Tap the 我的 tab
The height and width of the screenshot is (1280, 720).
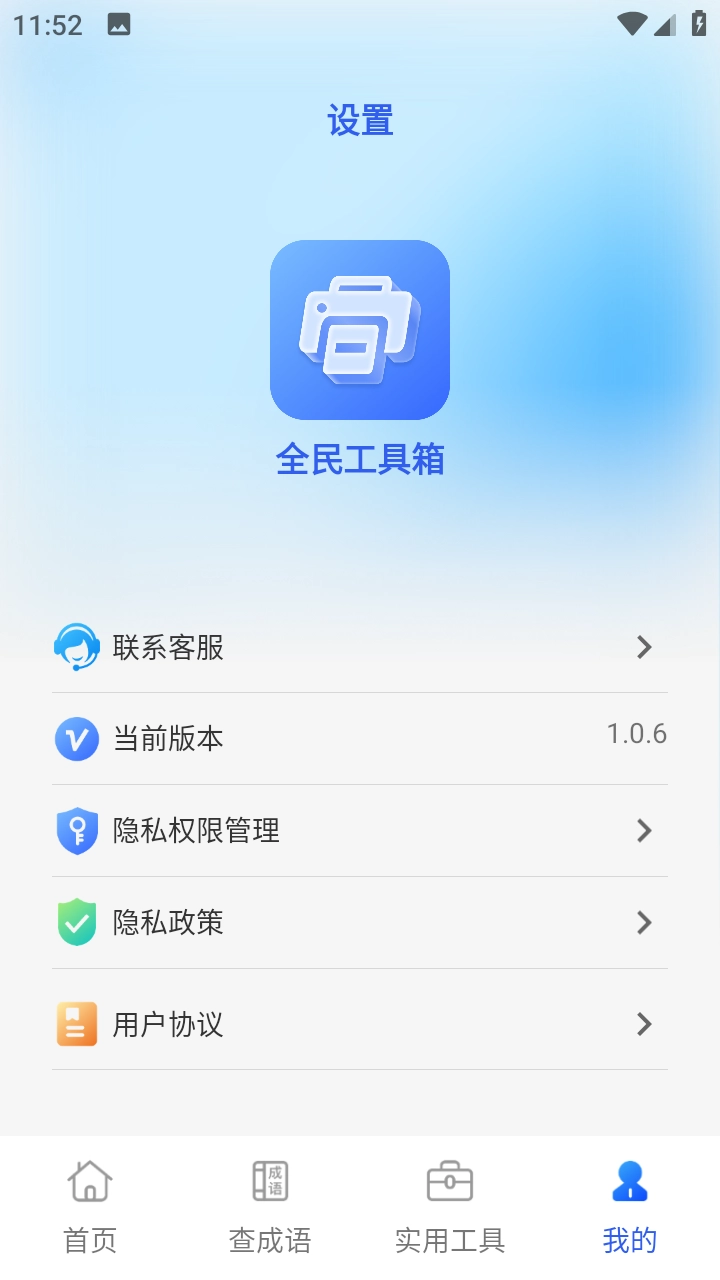pos(629,1206)
